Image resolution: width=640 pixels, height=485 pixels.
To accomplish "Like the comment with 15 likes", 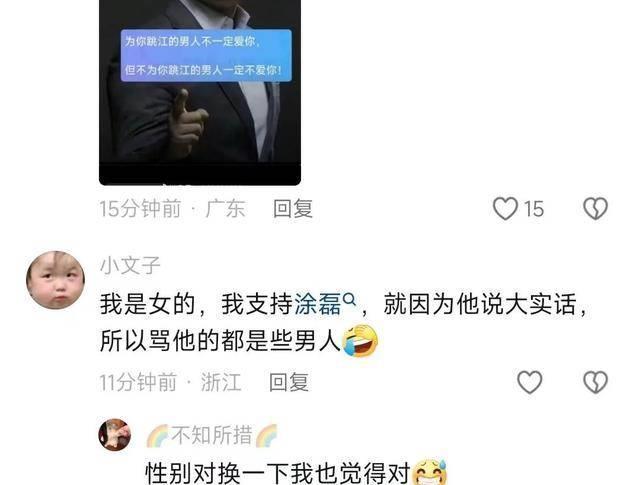I will click(507, 208).
